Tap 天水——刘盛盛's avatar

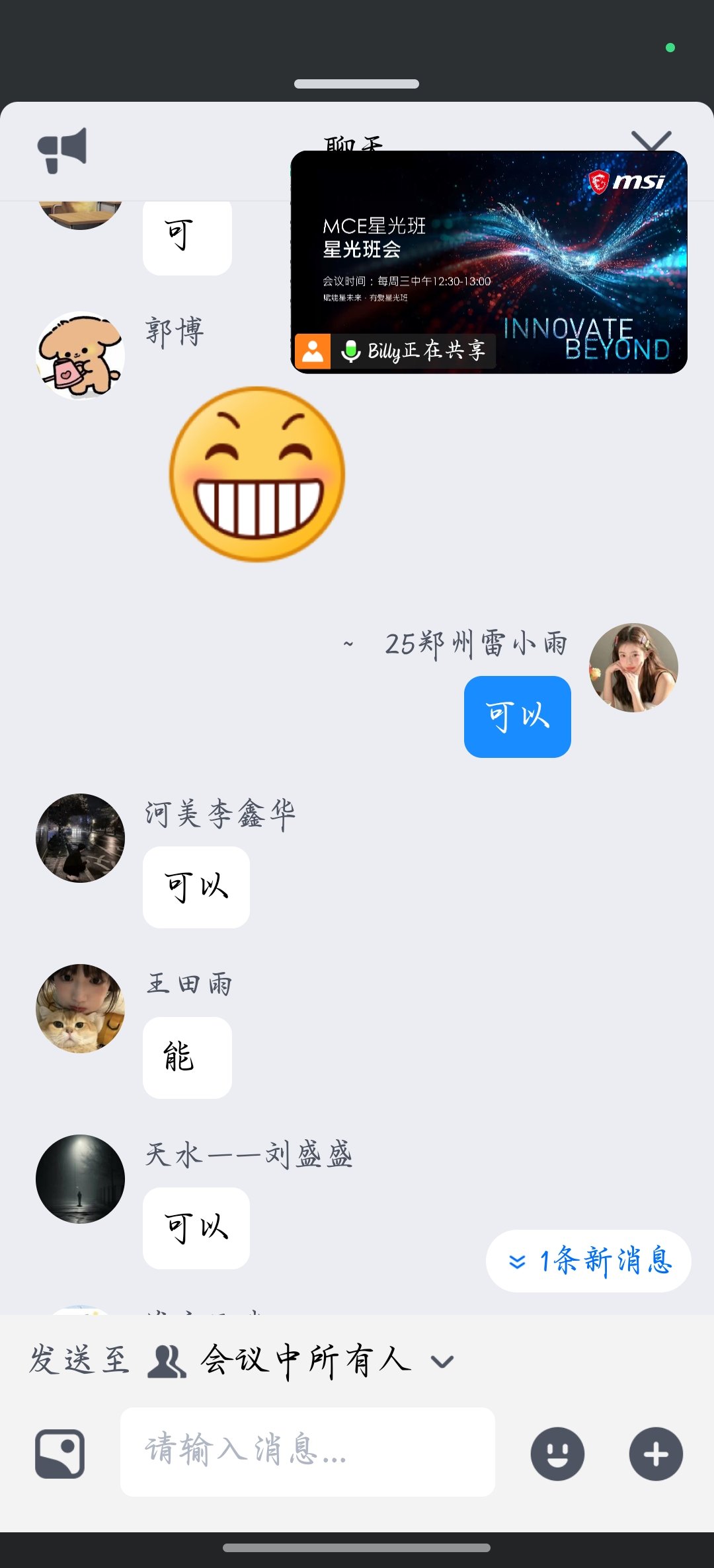(x=80, y=1179)
